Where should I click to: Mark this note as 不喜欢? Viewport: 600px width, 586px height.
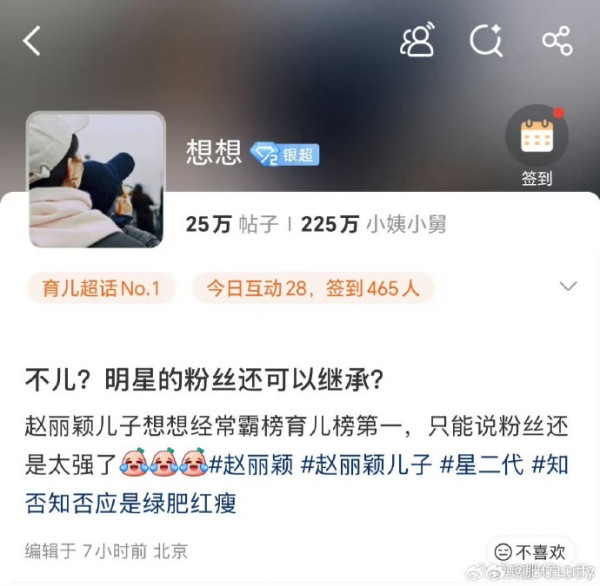click(531, 551)
